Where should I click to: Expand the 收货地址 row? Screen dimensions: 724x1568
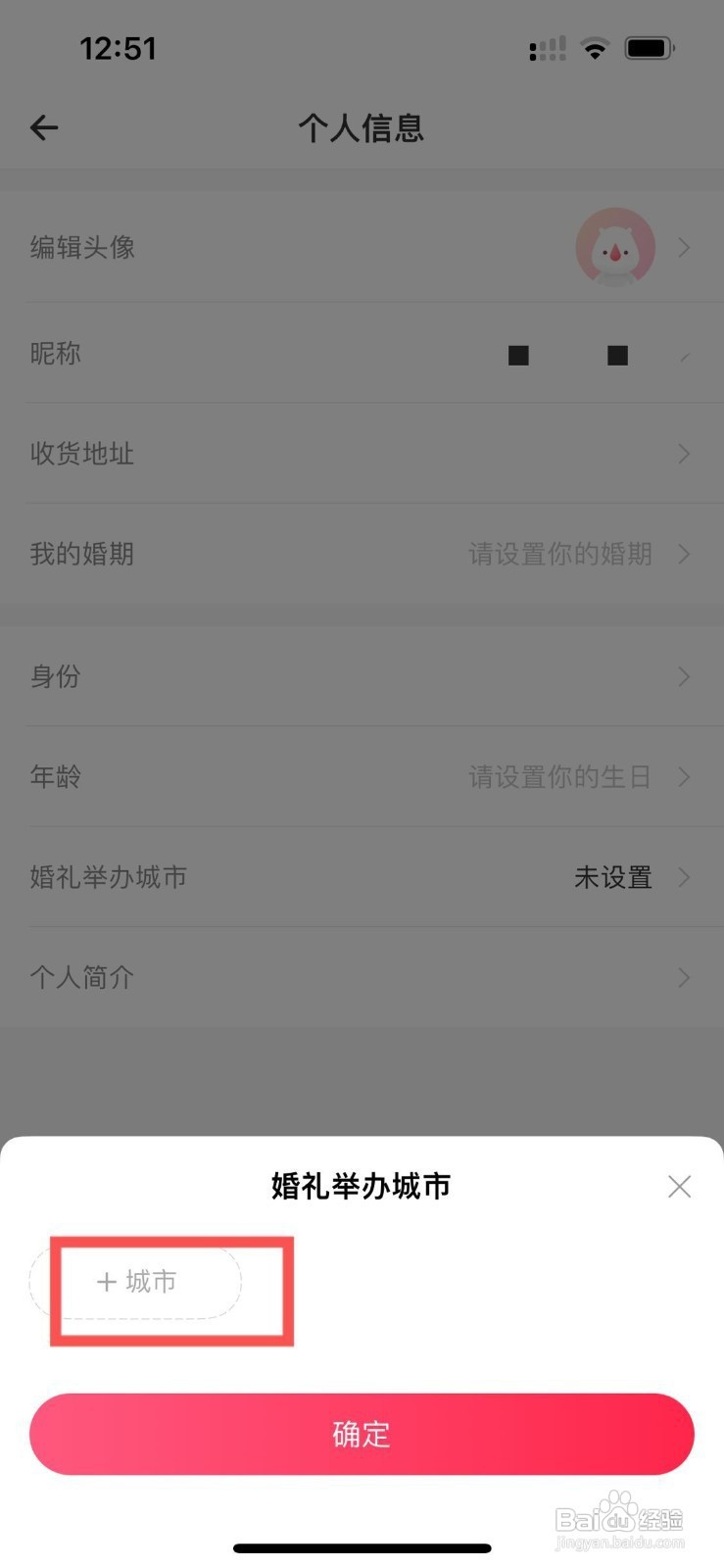coord(362,454)
